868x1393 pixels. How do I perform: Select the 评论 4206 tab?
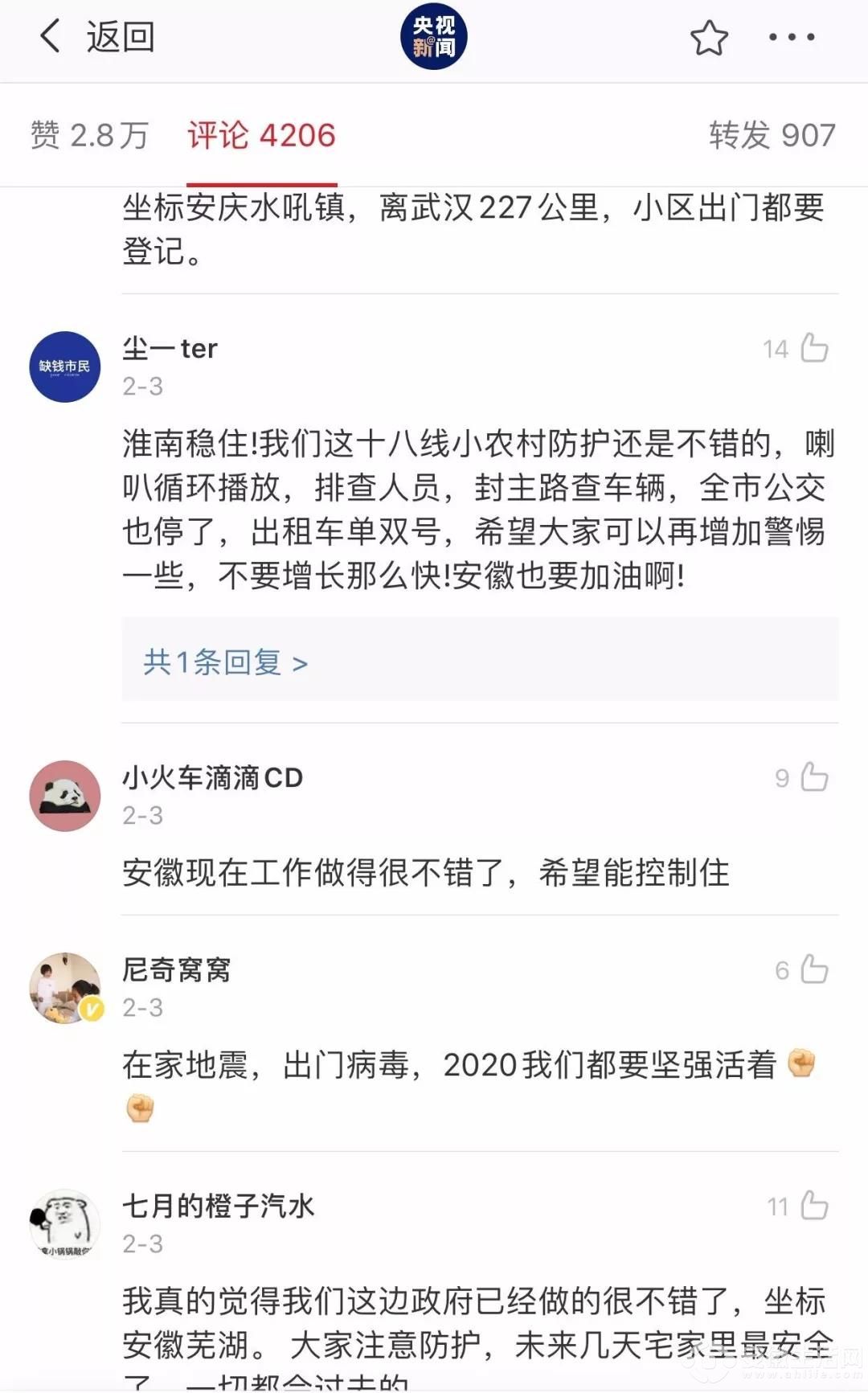tap(261, 135)
